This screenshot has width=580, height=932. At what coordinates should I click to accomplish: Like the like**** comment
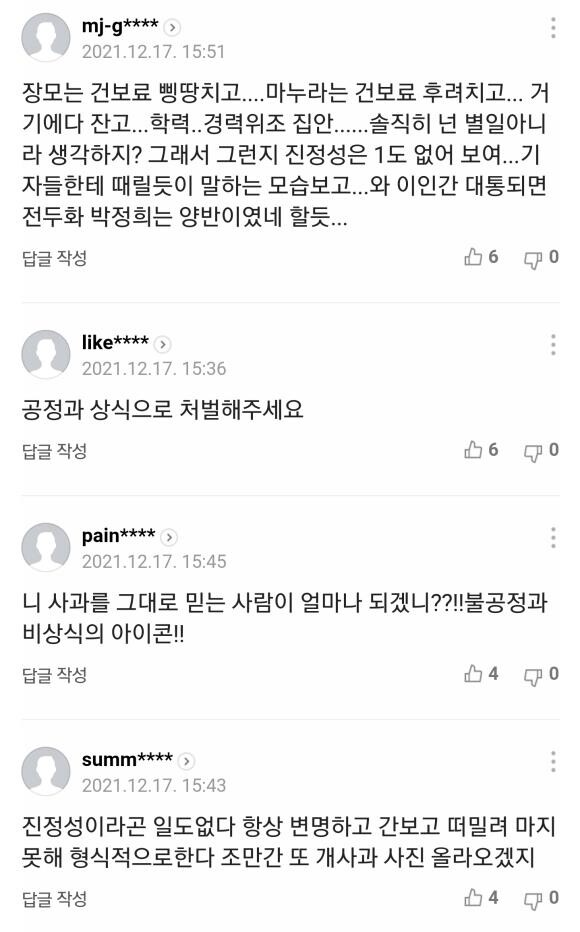[481, 450]
